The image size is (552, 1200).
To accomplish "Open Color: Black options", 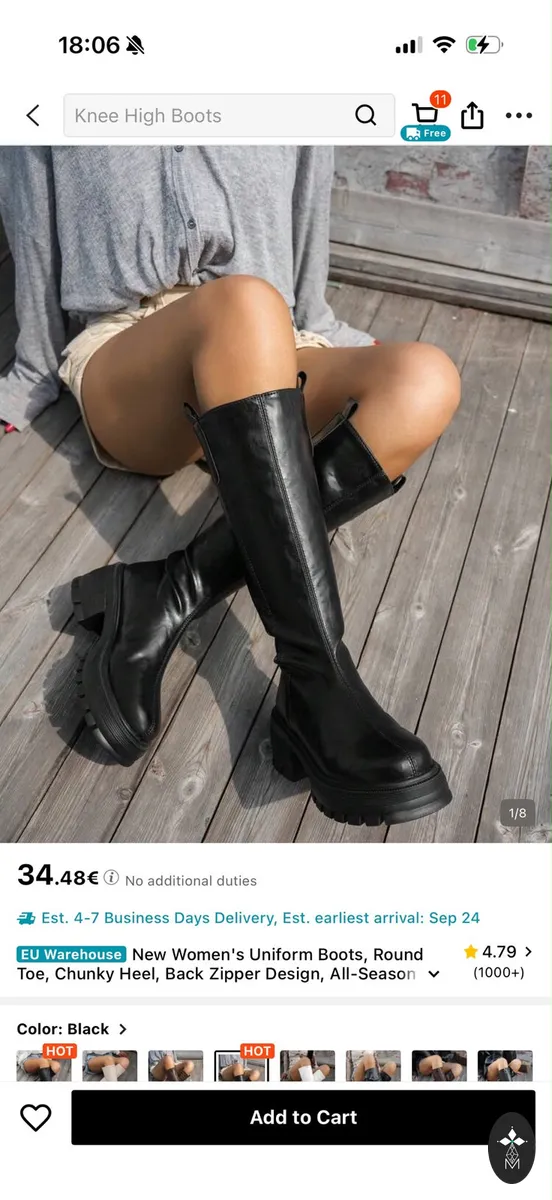I will 72,1029.
